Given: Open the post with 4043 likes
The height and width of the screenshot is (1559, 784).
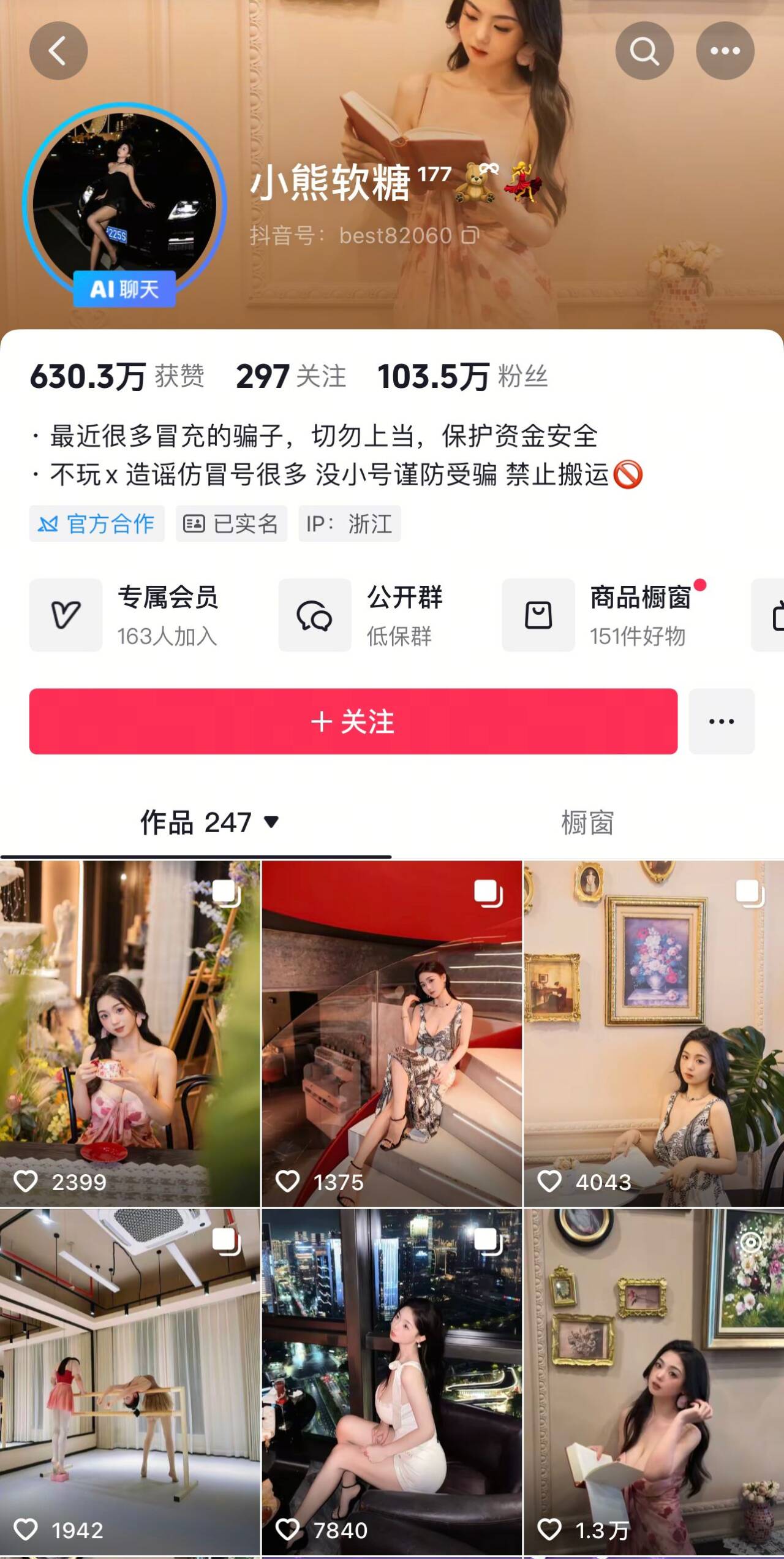Looking at the screenshot, I should coord(654,1034).
